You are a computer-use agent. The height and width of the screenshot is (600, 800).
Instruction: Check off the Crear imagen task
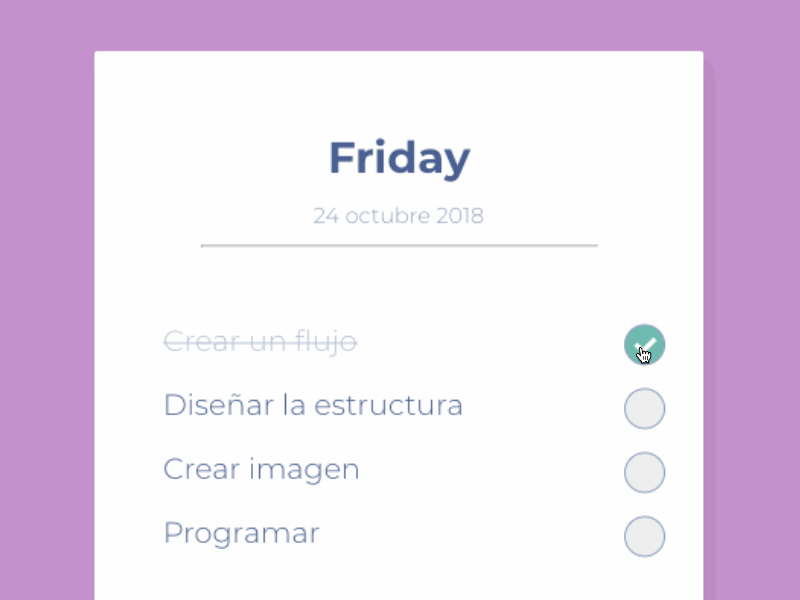644,473
